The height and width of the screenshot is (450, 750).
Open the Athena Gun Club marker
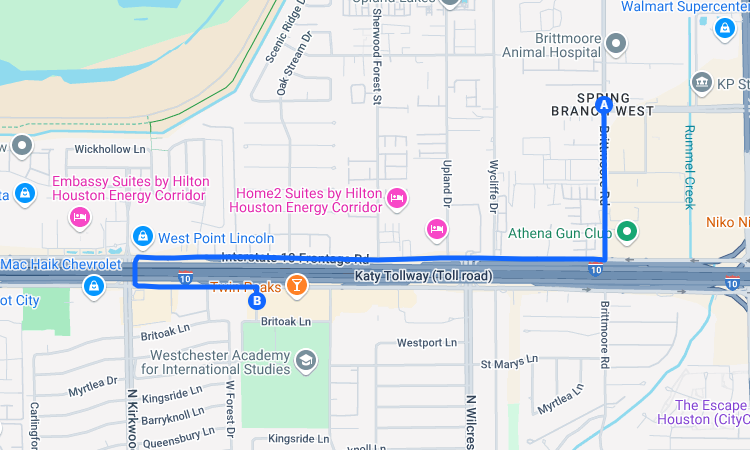(627, 233)
